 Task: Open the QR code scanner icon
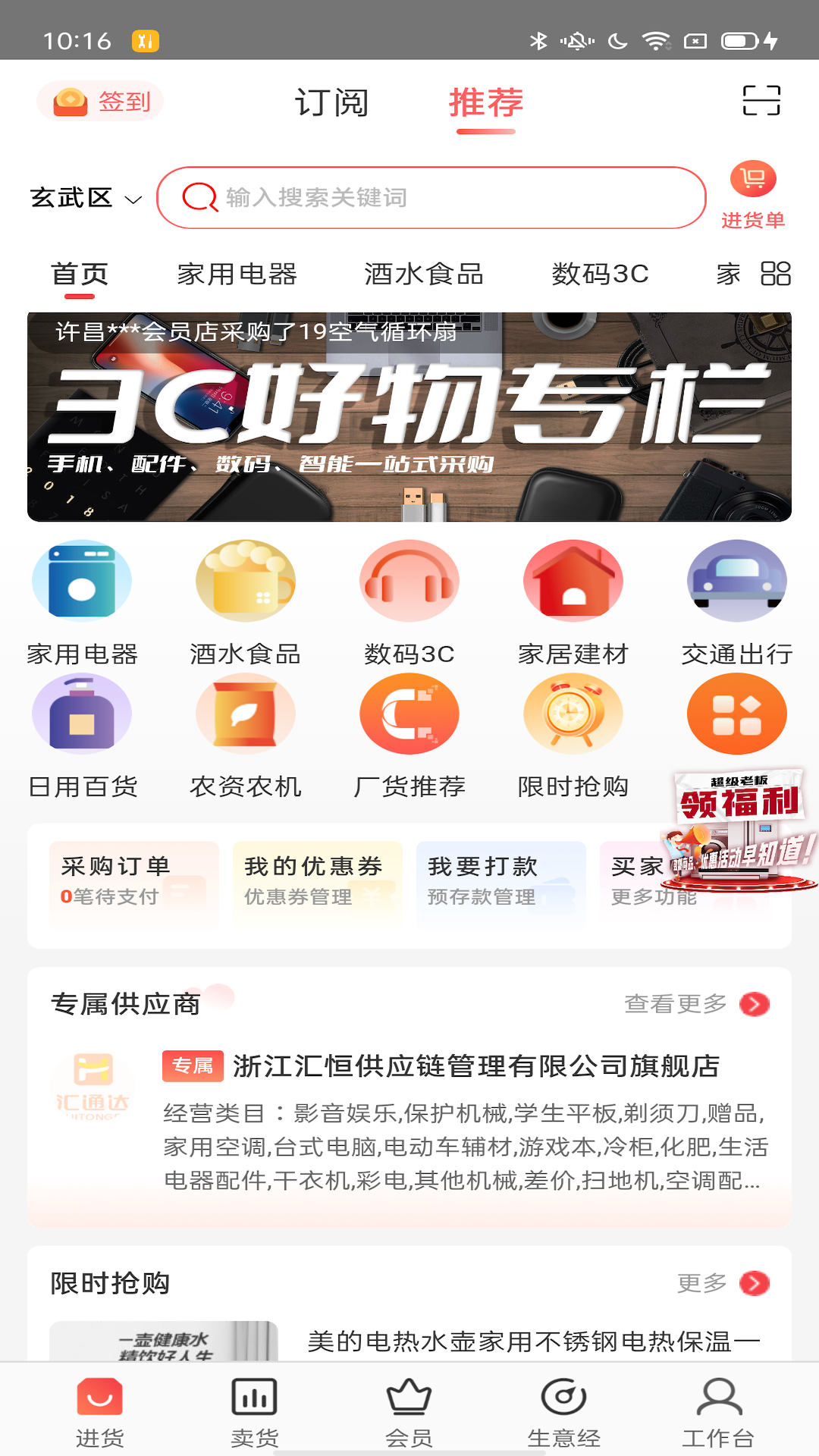pyautogui.click(x=762, y=99)
